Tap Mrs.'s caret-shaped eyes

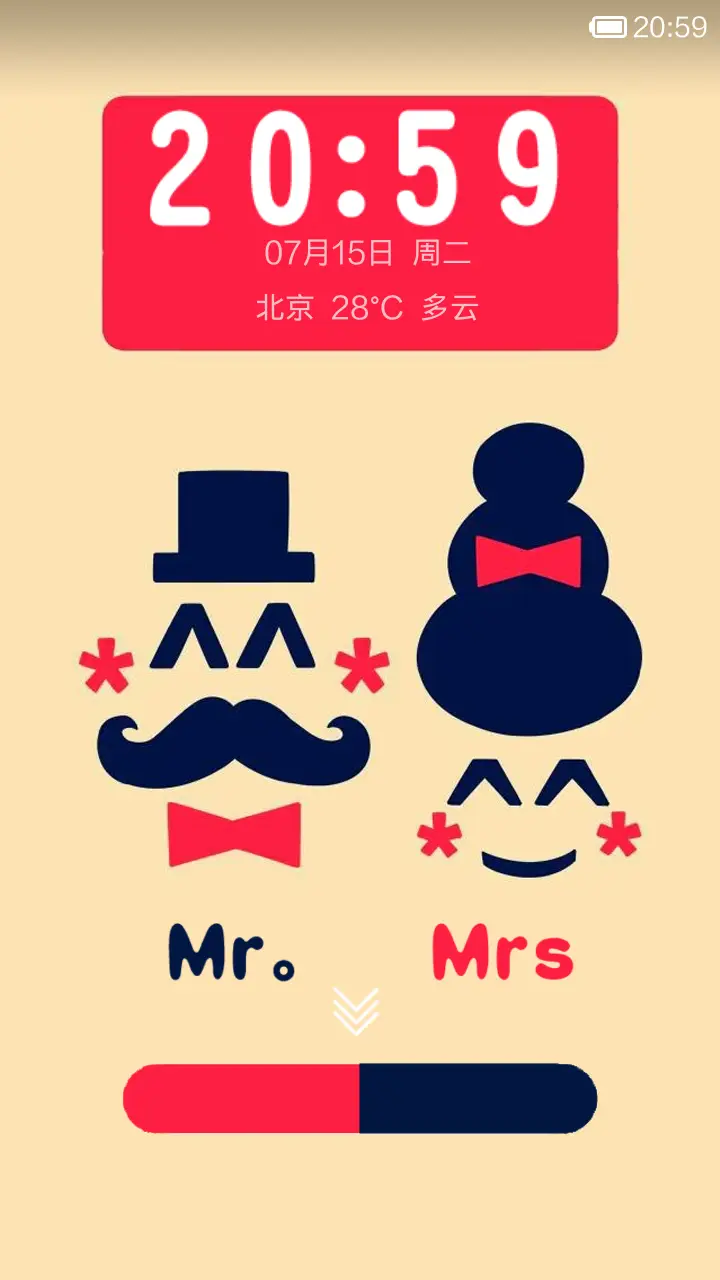(528, 780)
